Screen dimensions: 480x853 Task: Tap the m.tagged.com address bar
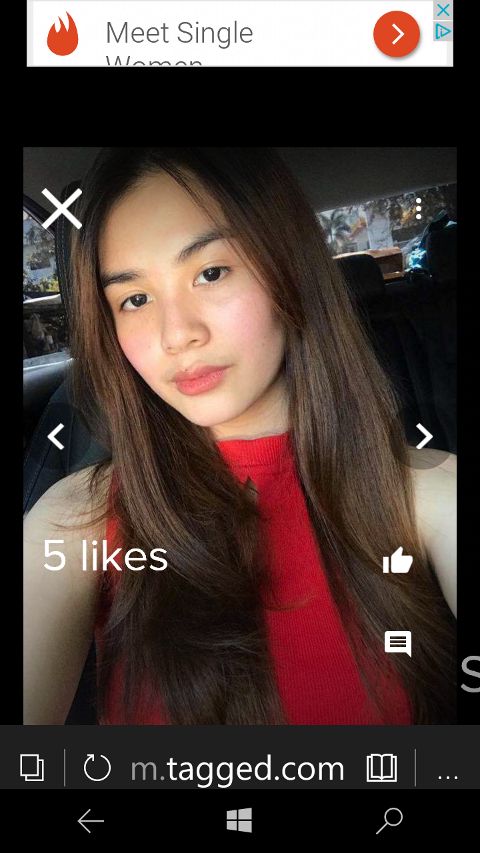point(238,769)
